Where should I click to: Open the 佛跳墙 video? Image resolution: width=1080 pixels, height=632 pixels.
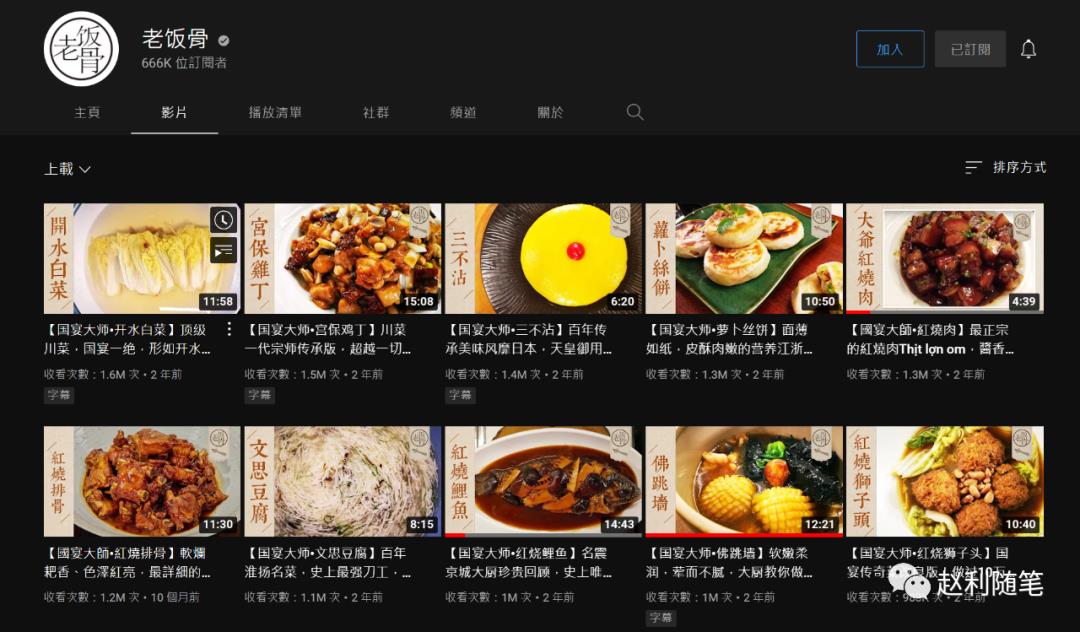coord(743,482)
